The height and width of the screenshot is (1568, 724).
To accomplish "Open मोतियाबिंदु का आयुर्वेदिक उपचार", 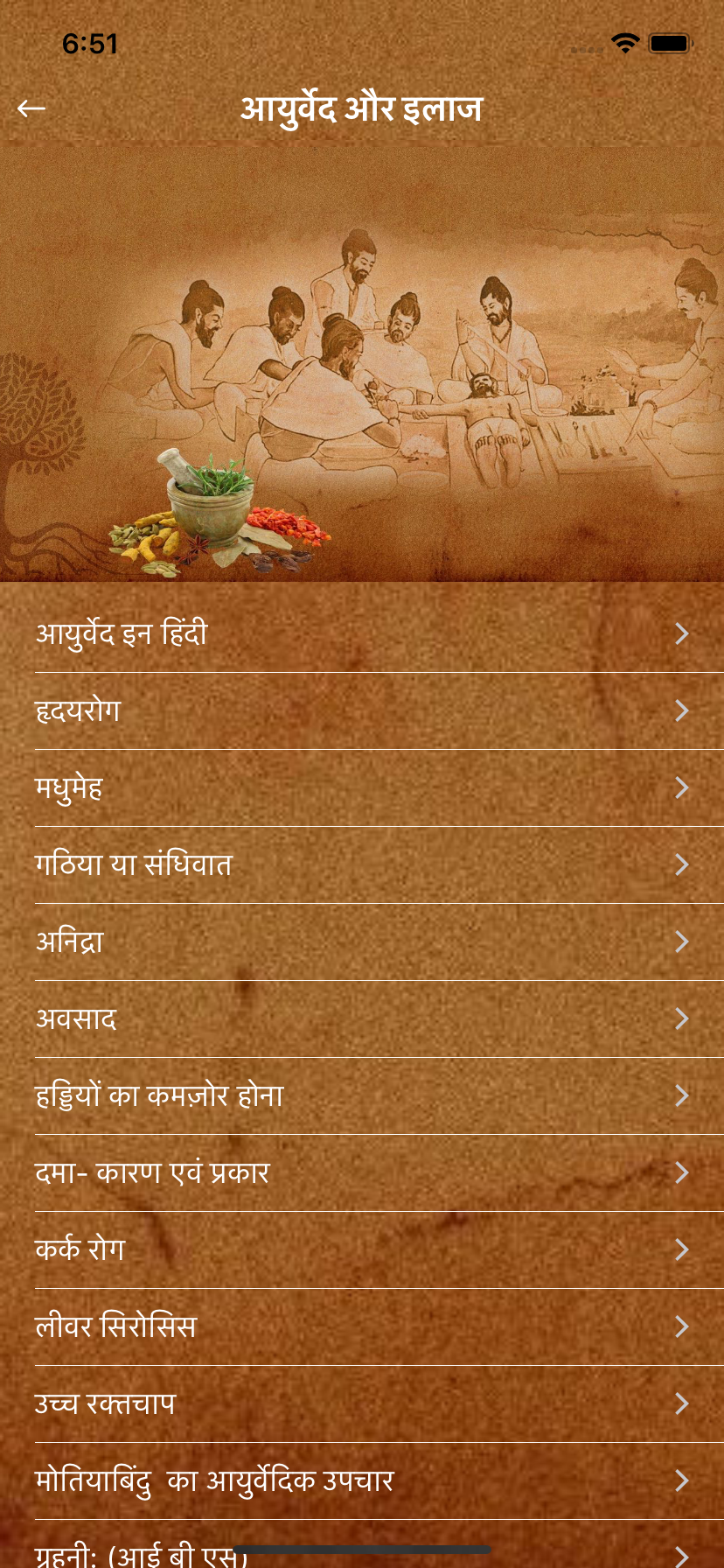I will (362, 1481).
